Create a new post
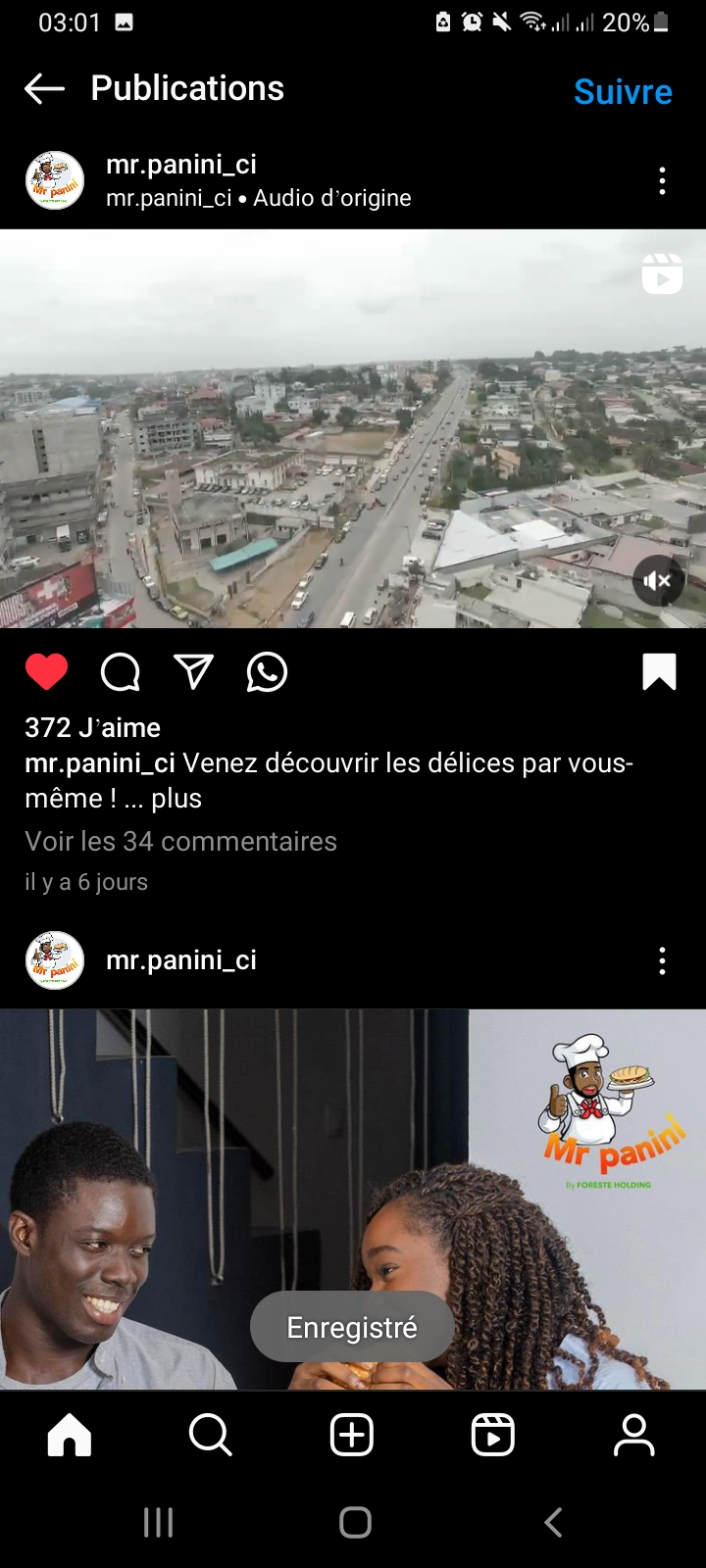The image size is (706, 1568). (352, 1436)
